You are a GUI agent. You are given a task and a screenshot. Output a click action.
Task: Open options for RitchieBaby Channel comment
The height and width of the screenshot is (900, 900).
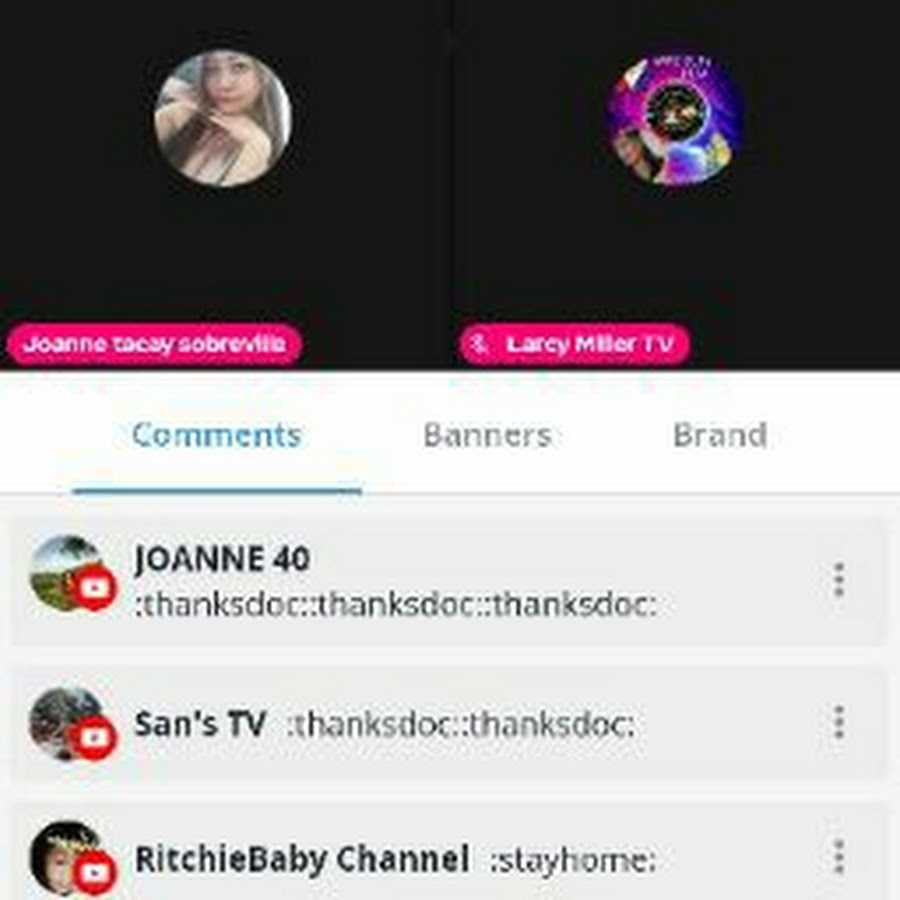[839, 857]
